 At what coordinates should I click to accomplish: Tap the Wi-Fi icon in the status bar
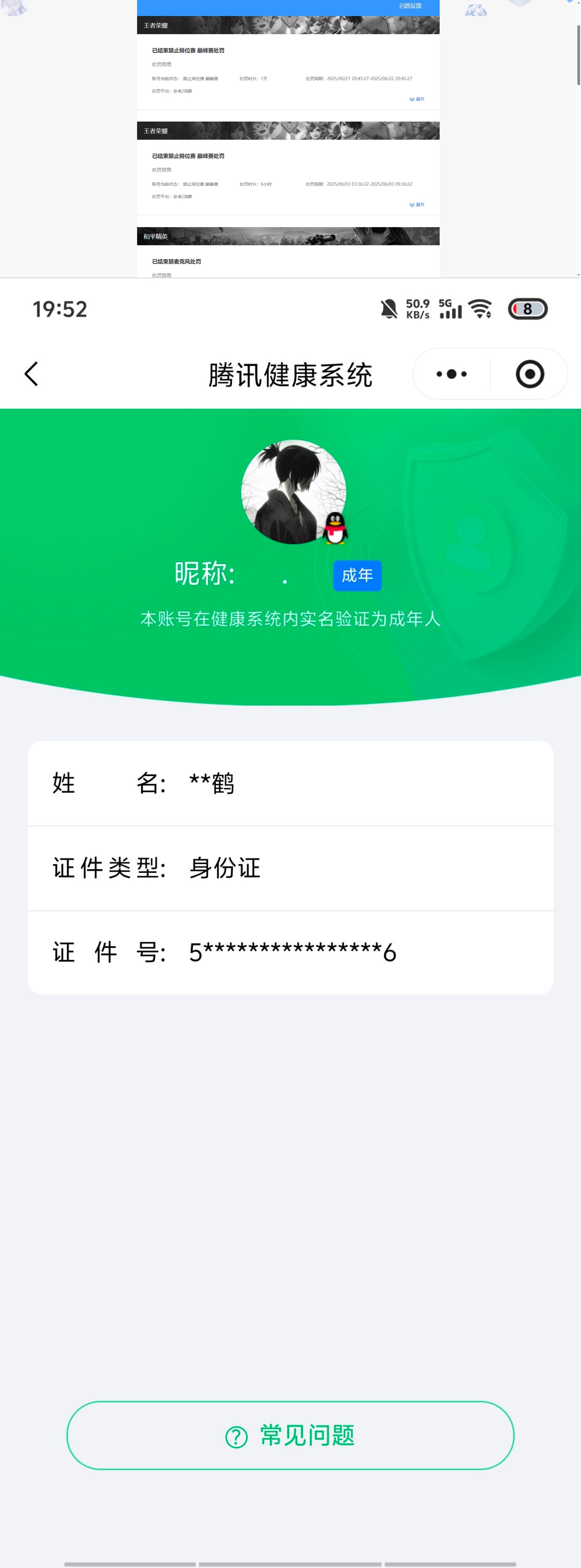[x=481, y=308]
